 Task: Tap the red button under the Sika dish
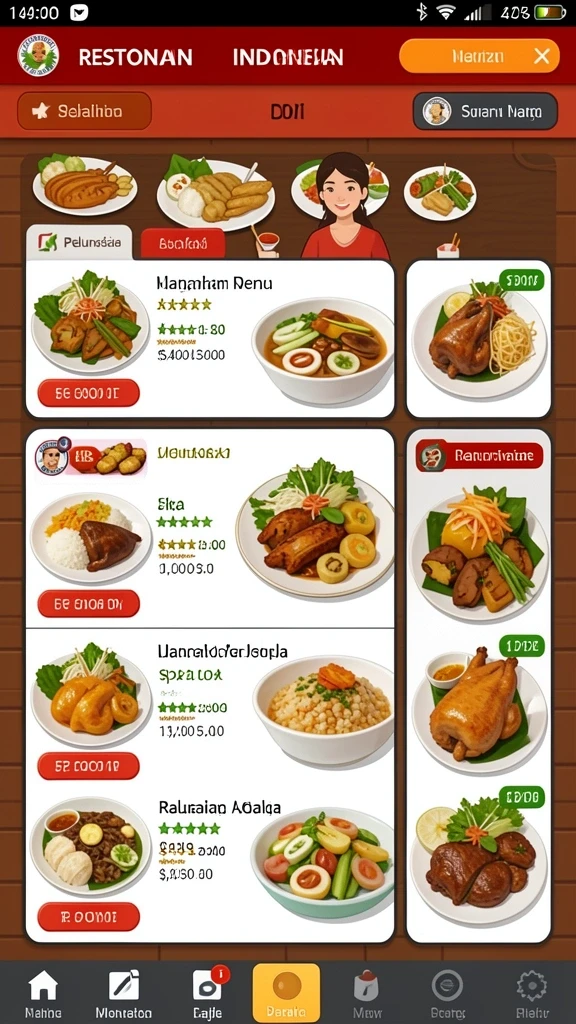point(88,604)
